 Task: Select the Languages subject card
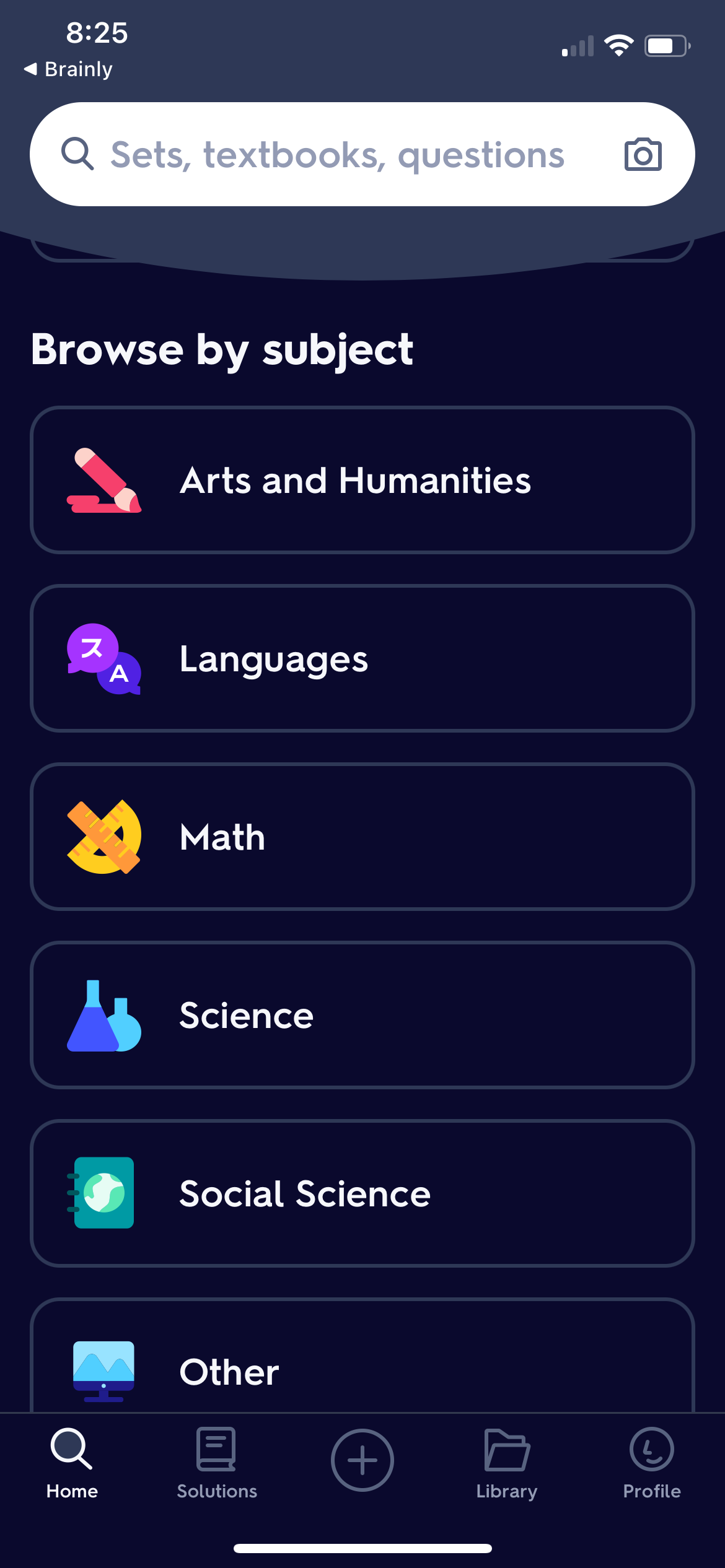(x=362, y=658)
